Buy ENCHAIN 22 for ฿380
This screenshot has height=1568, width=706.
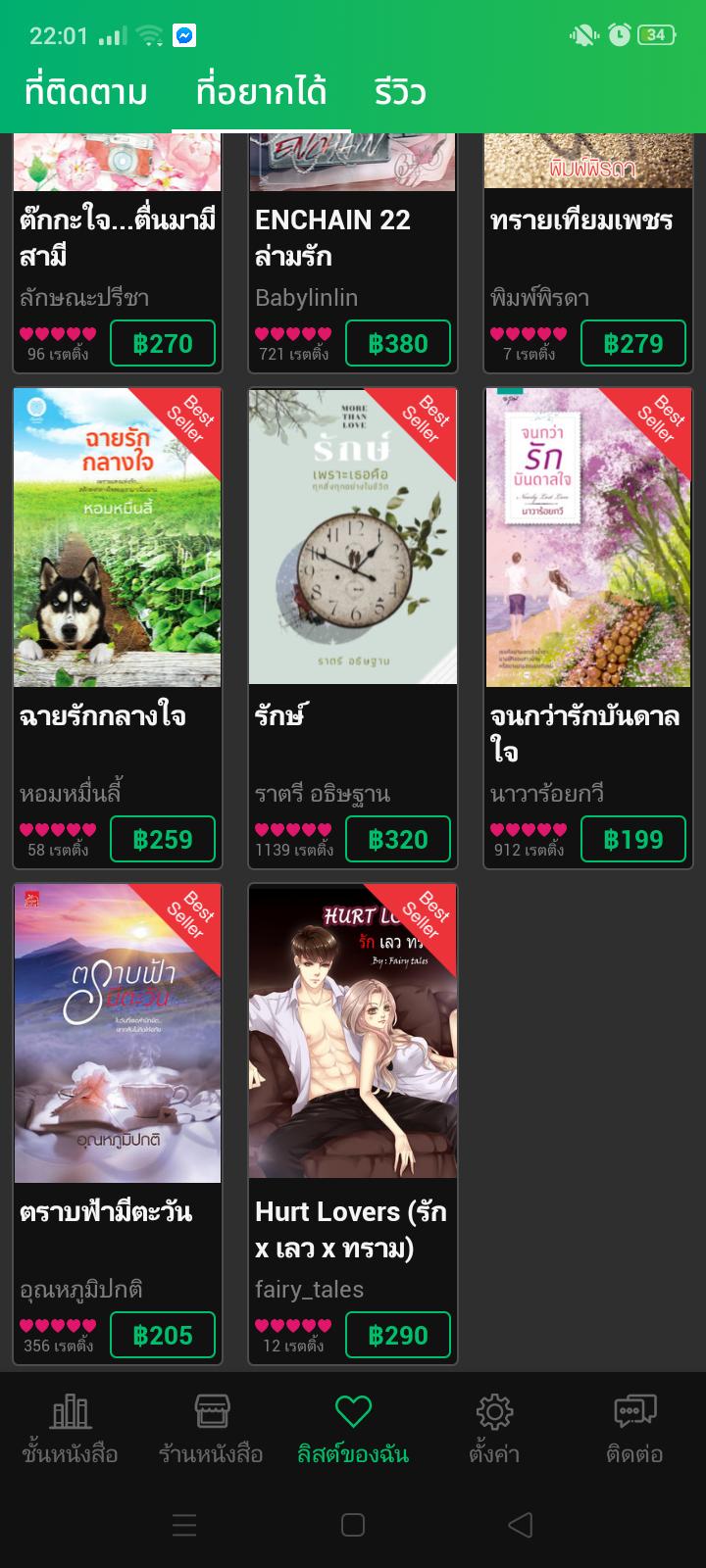[x=398, y=344]
